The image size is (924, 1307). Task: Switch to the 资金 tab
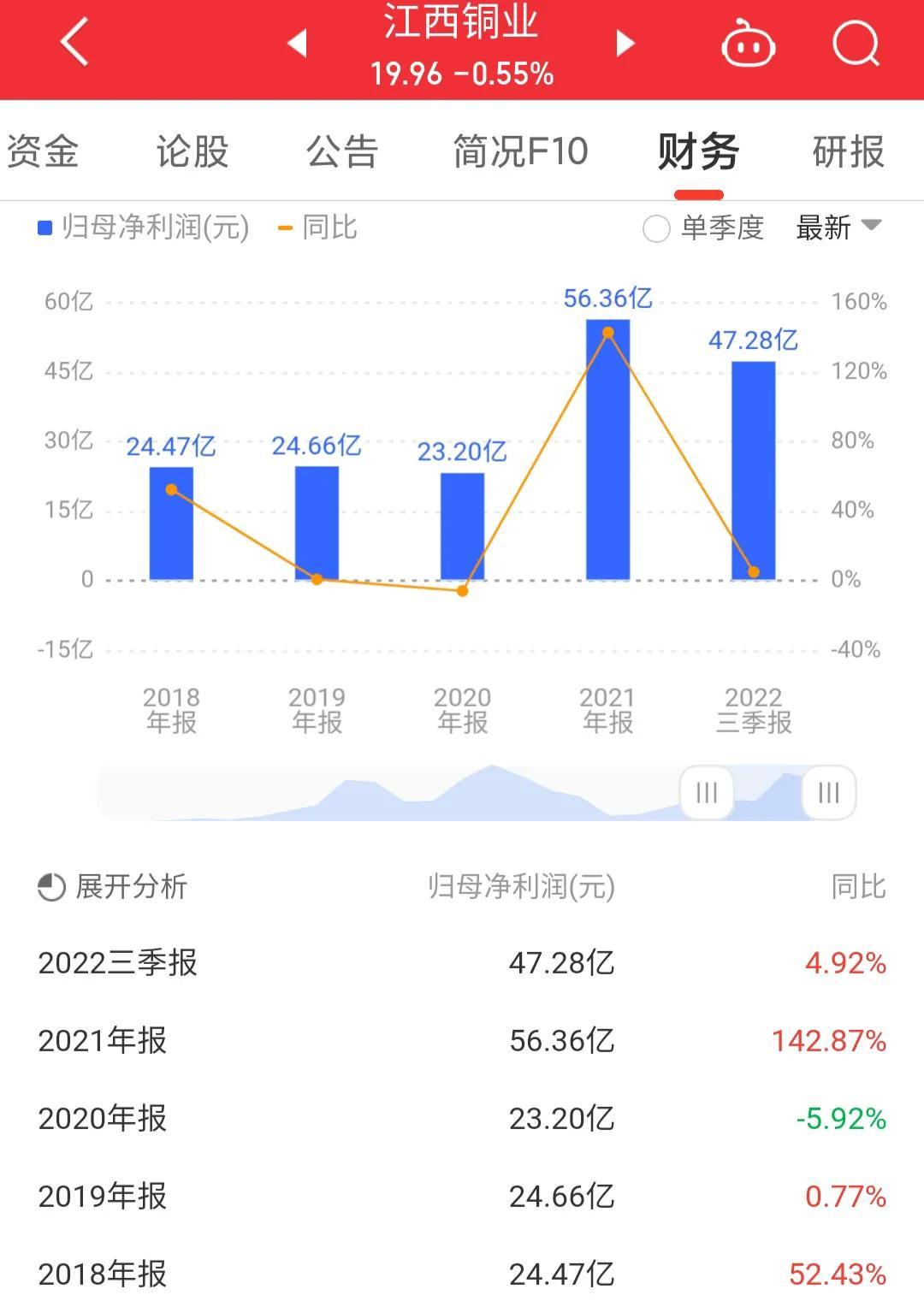[43, 152]
